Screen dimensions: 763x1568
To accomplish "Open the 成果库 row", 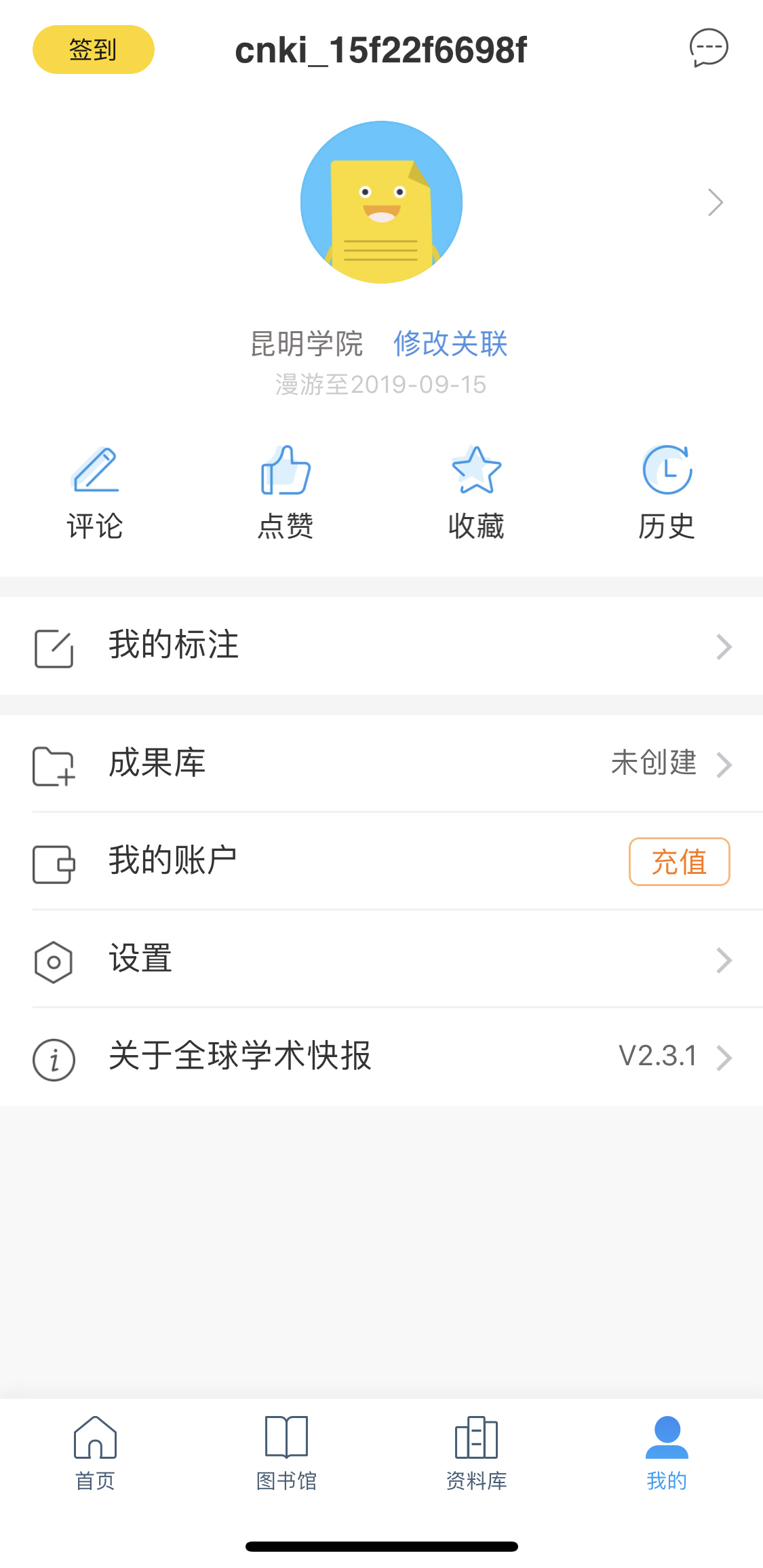I will point(381,763).
